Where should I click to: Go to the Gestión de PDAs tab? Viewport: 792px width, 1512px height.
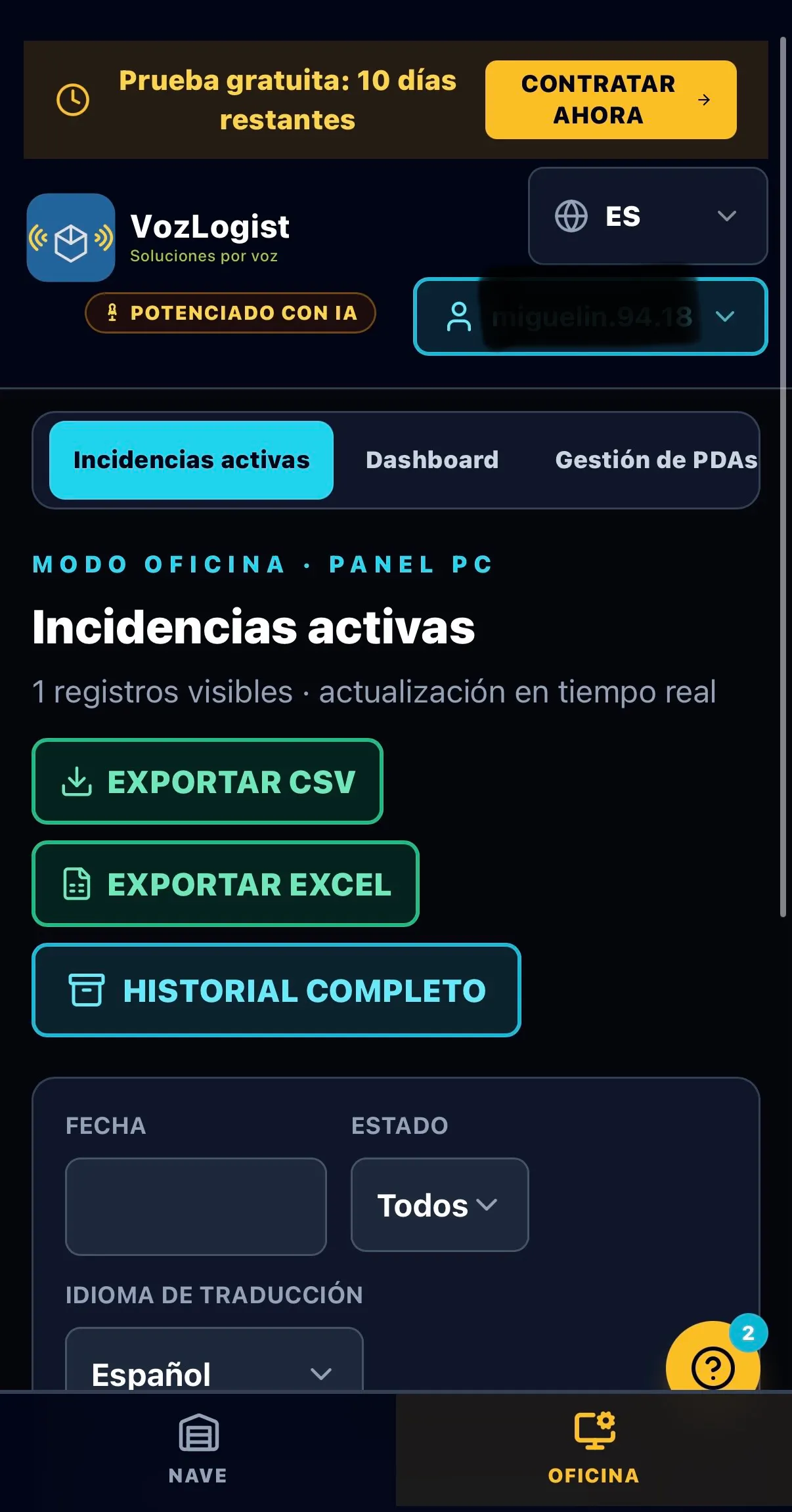pyautogui.click(x=656, y=460)
